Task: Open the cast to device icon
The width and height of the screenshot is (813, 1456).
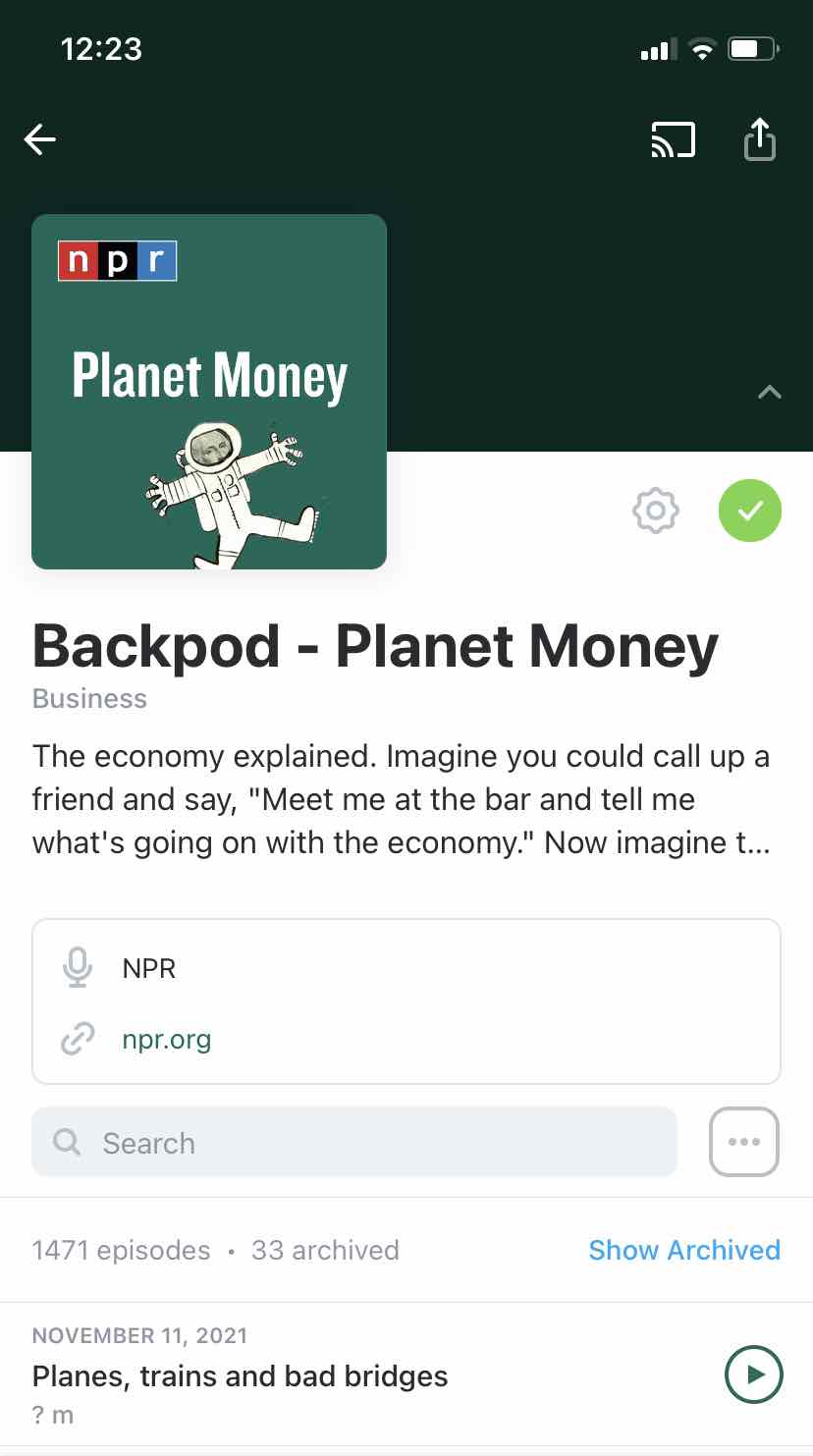Action: pyautogui.click(x=673, y=140)
